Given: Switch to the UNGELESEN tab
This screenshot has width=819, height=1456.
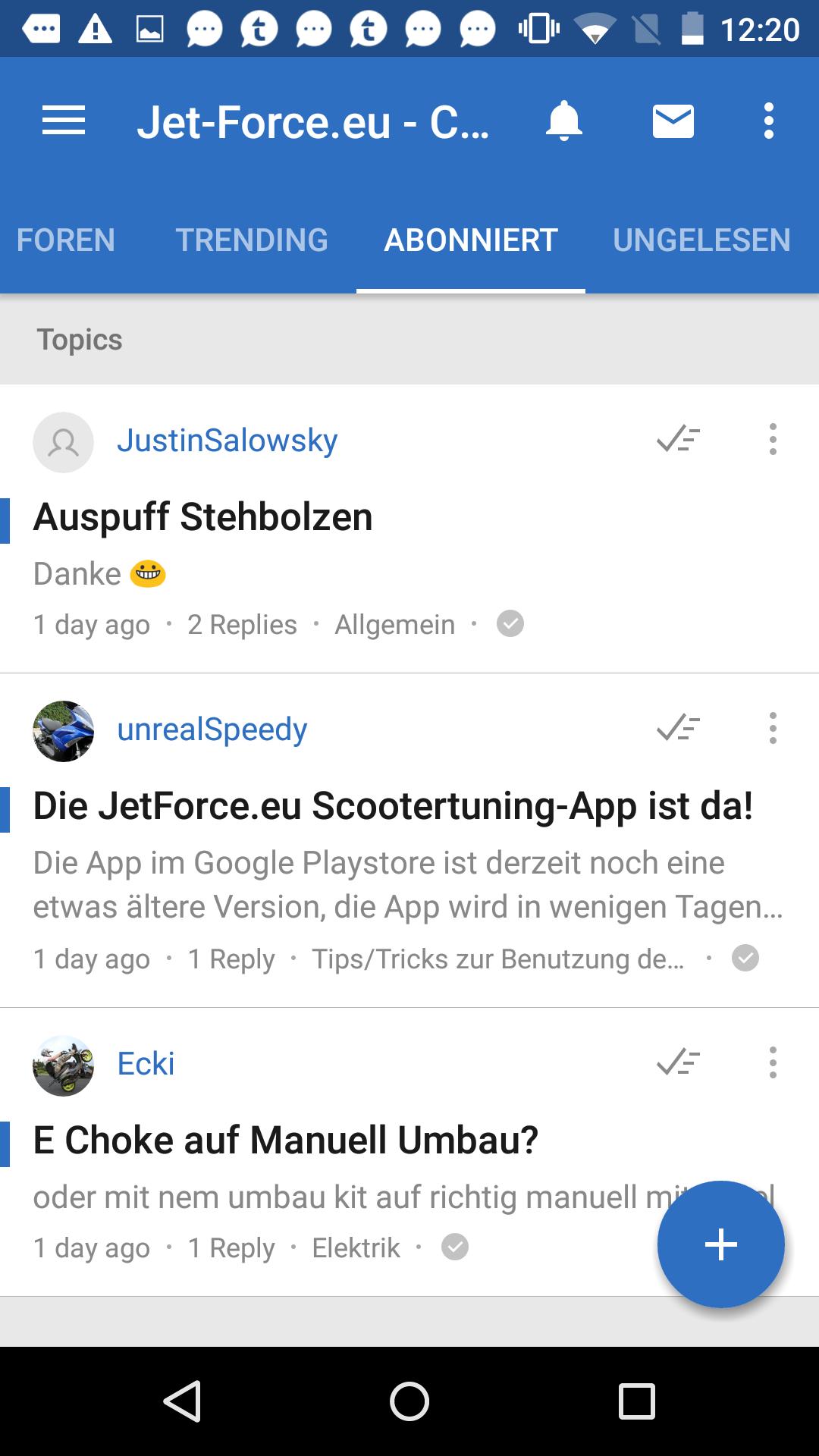Looking at the screenshot, I should click(x=701, y=240).
